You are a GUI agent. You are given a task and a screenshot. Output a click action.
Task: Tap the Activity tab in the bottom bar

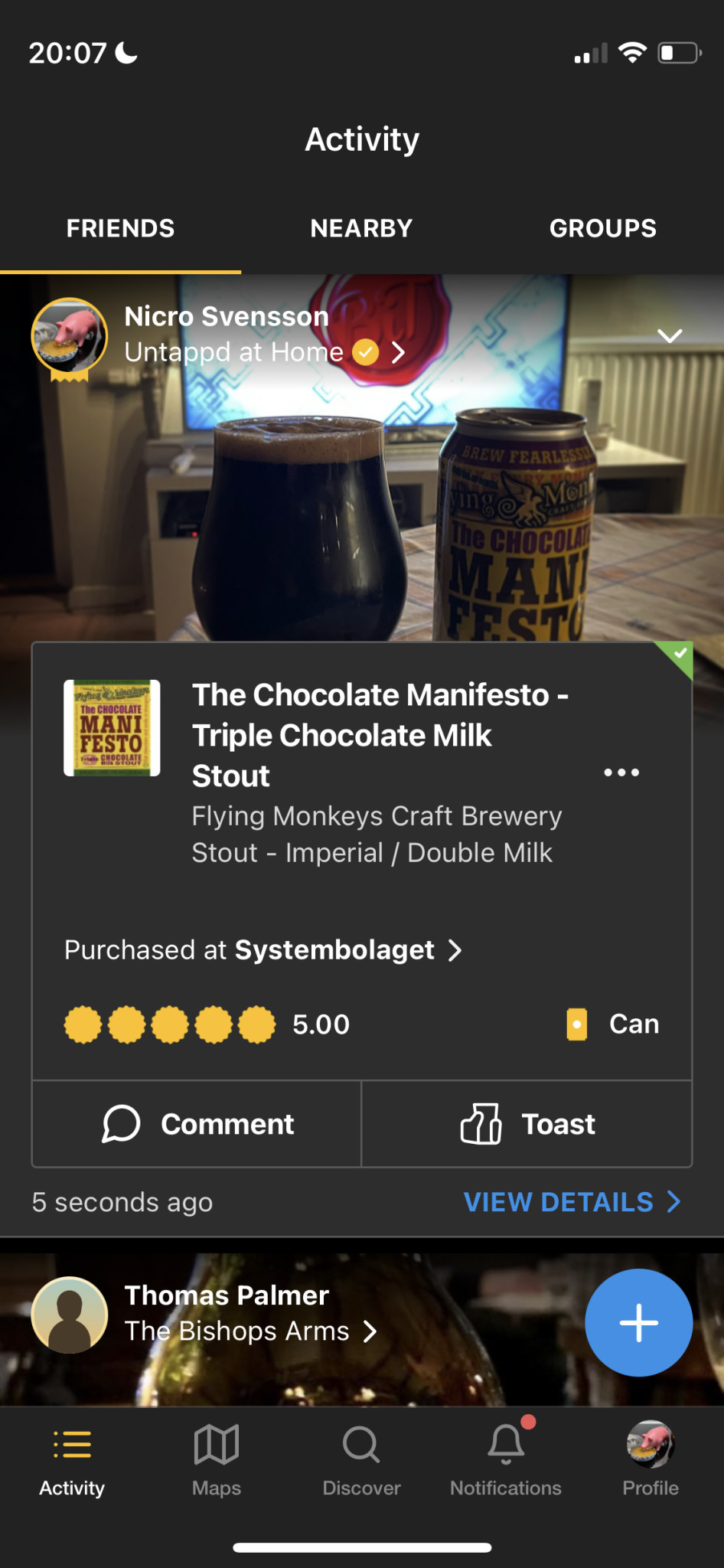[x=72, y=1459]
